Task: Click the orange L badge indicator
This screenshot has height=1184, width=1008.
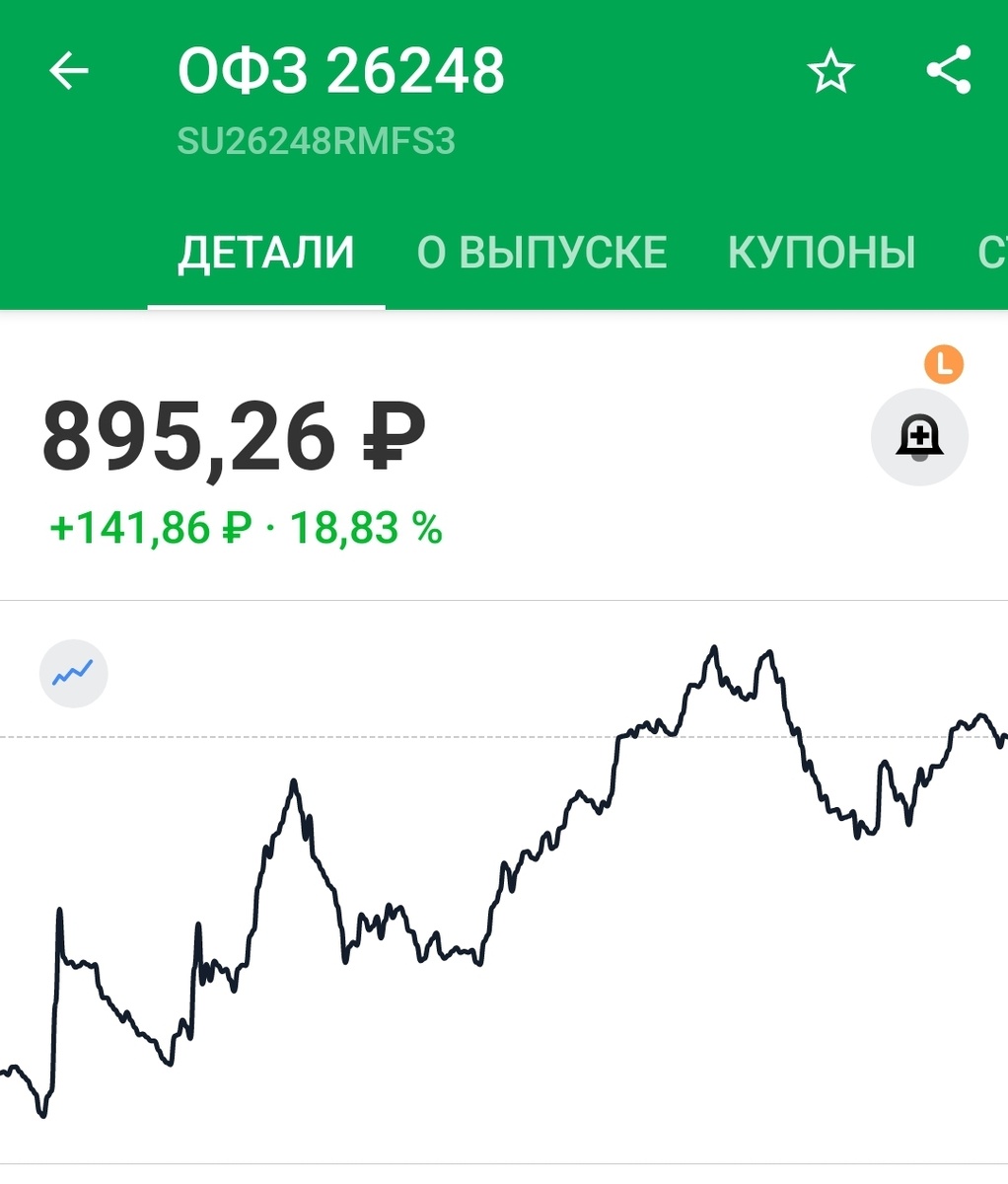Action: pos(944,366)
